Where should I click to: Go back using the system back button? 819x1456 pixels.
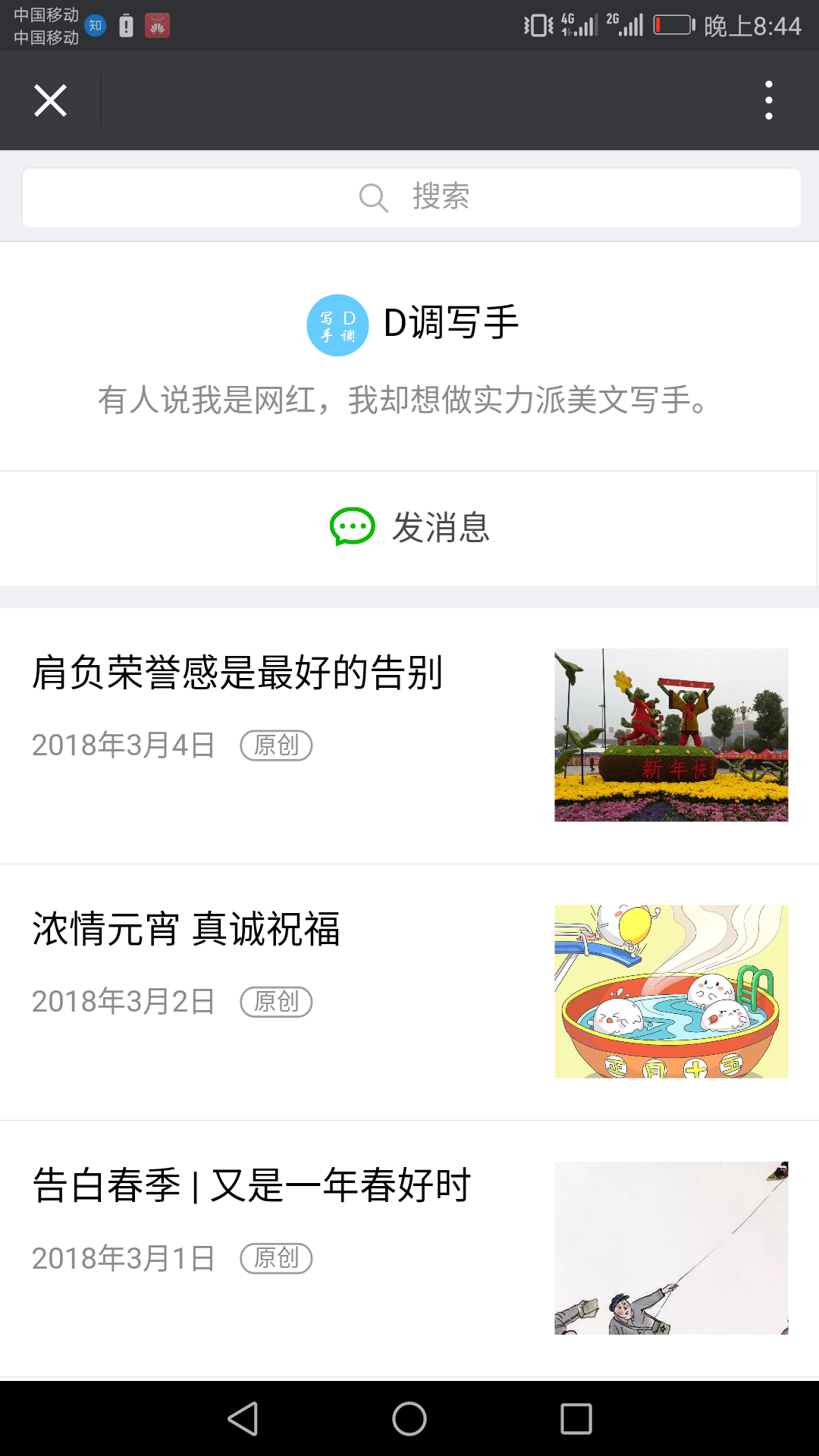(243, 1418)
